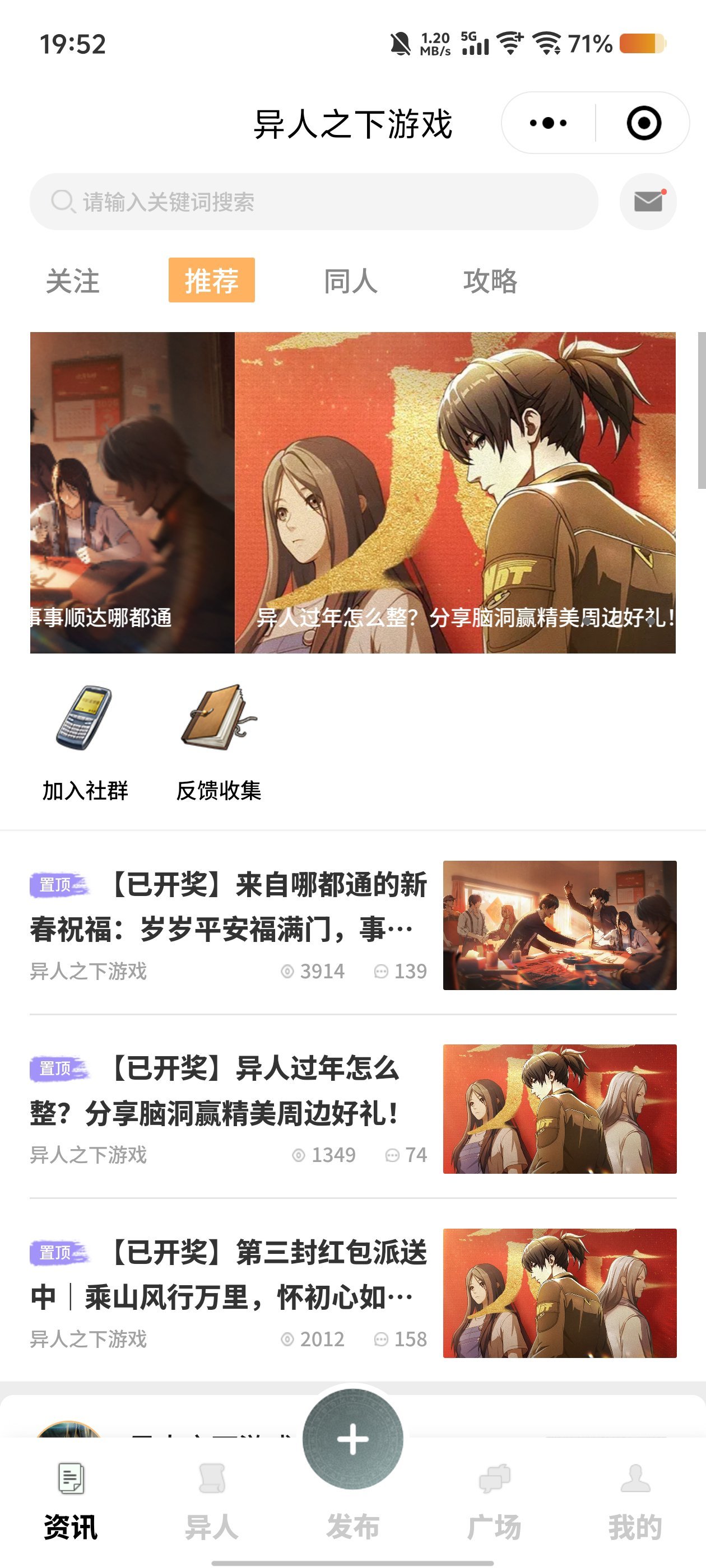This screenshot has width=706, height=1568.
Task: Open the 我的 profile tab
Action: (x=635, y=1500)
